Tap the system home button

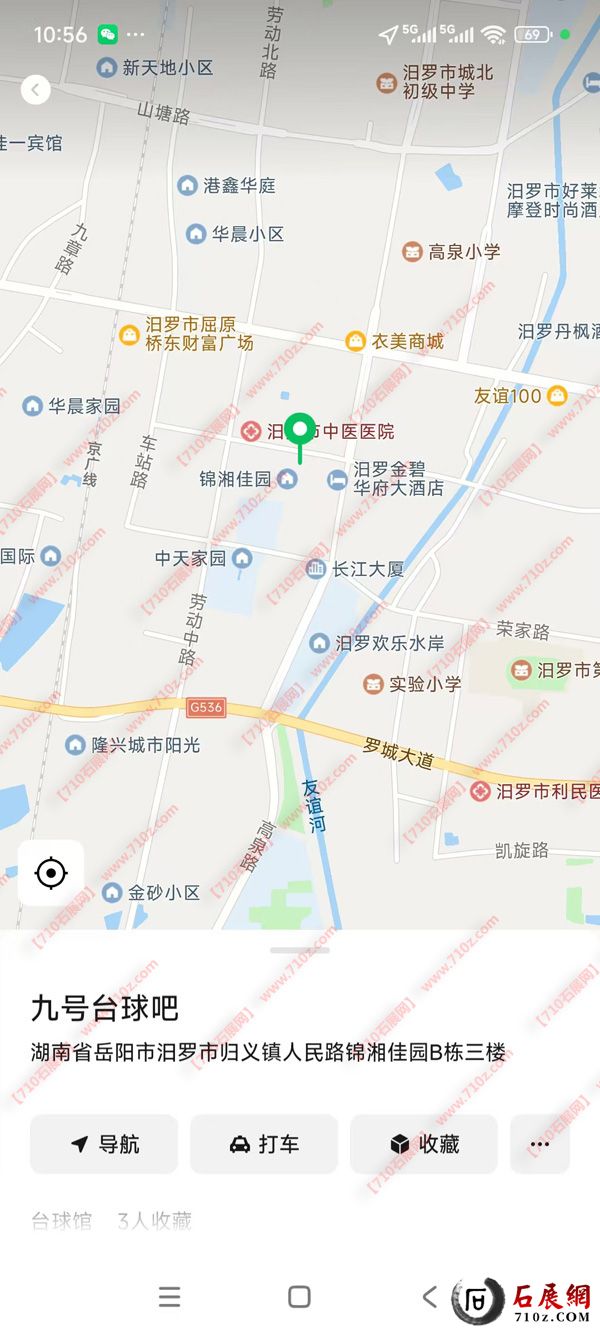(x=299, y=1297)
